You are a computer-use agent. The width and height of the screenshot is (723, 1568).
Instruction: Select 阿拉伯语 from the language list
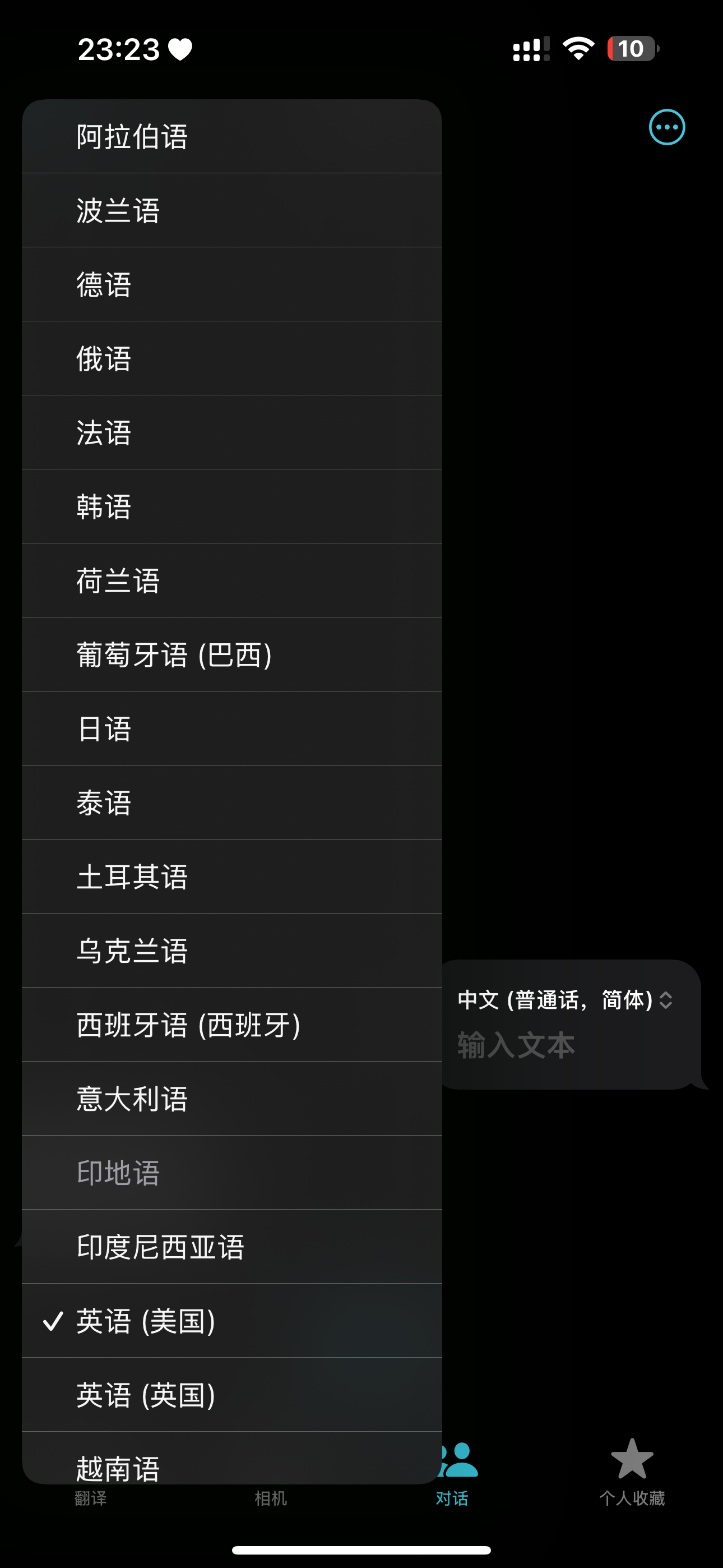pyautogui.click(x=231, y=136)
